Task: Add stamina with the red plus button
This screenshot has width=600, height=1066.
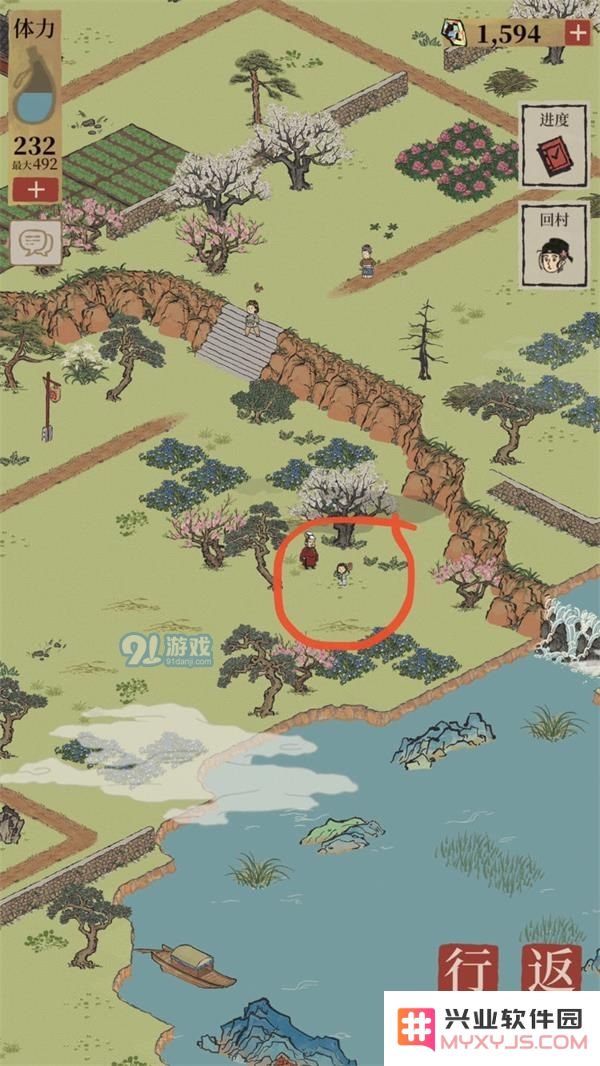Action: click(36, 188)
